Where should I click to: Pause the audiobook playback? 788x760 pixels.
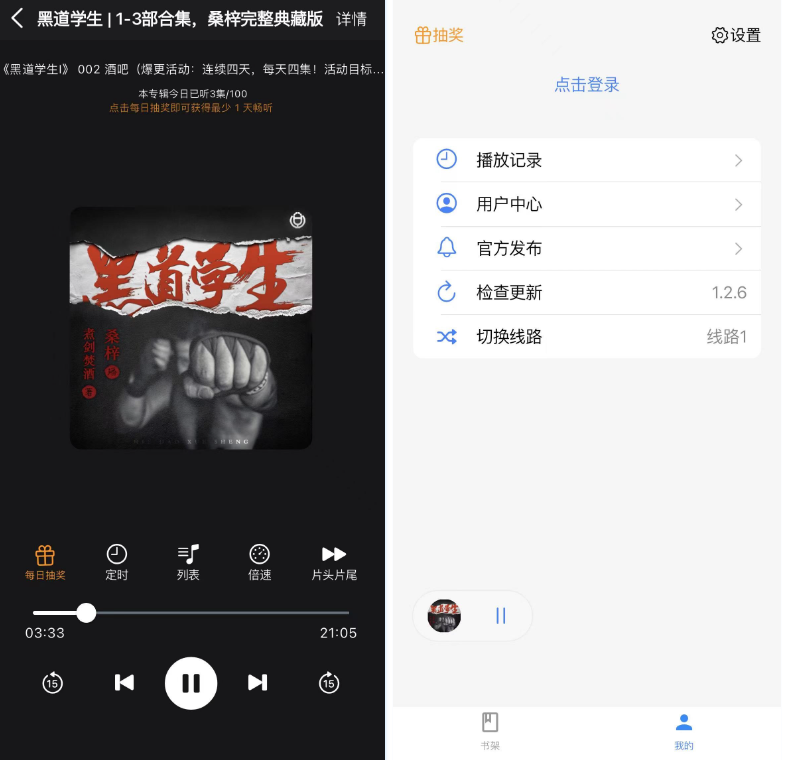pos(191,683)
